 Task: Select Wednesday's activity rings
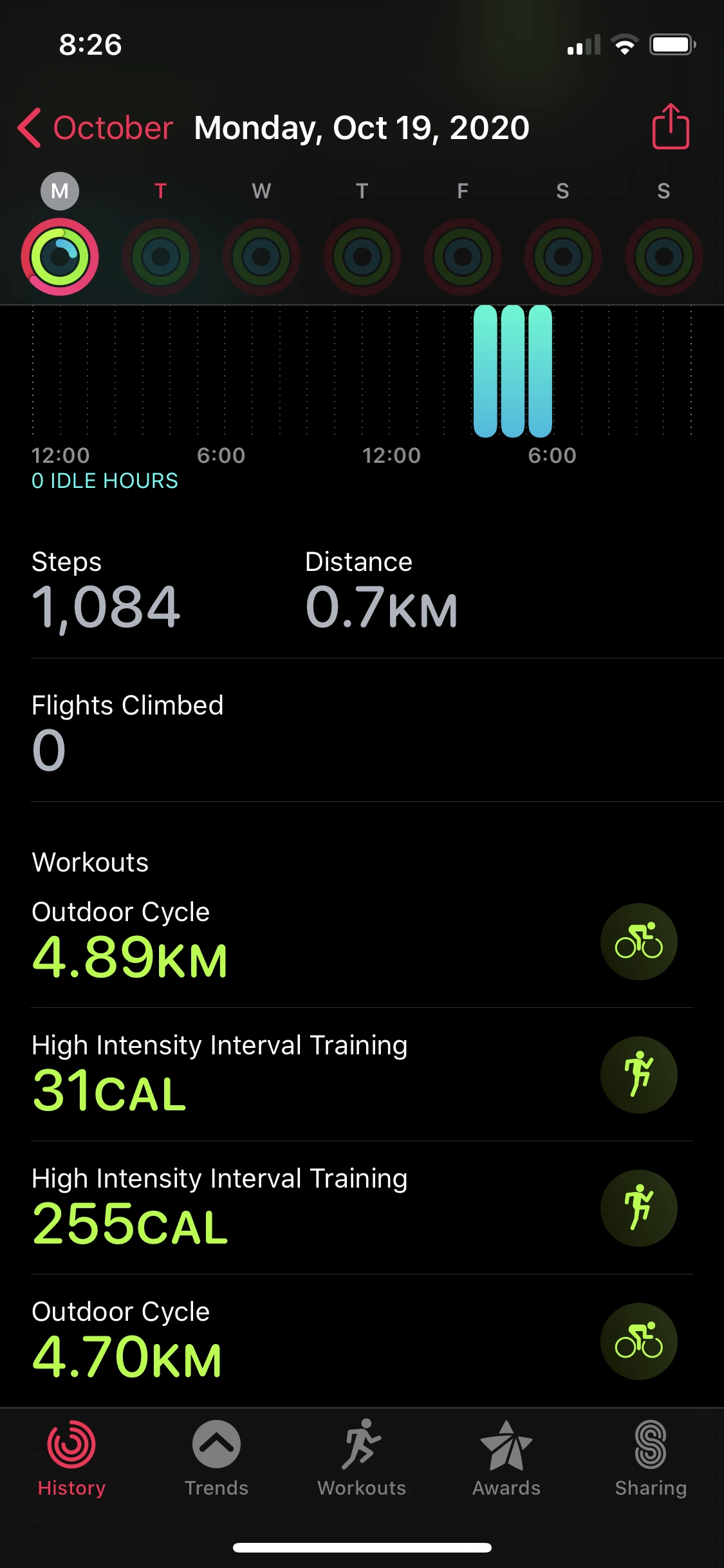(261, 256)
